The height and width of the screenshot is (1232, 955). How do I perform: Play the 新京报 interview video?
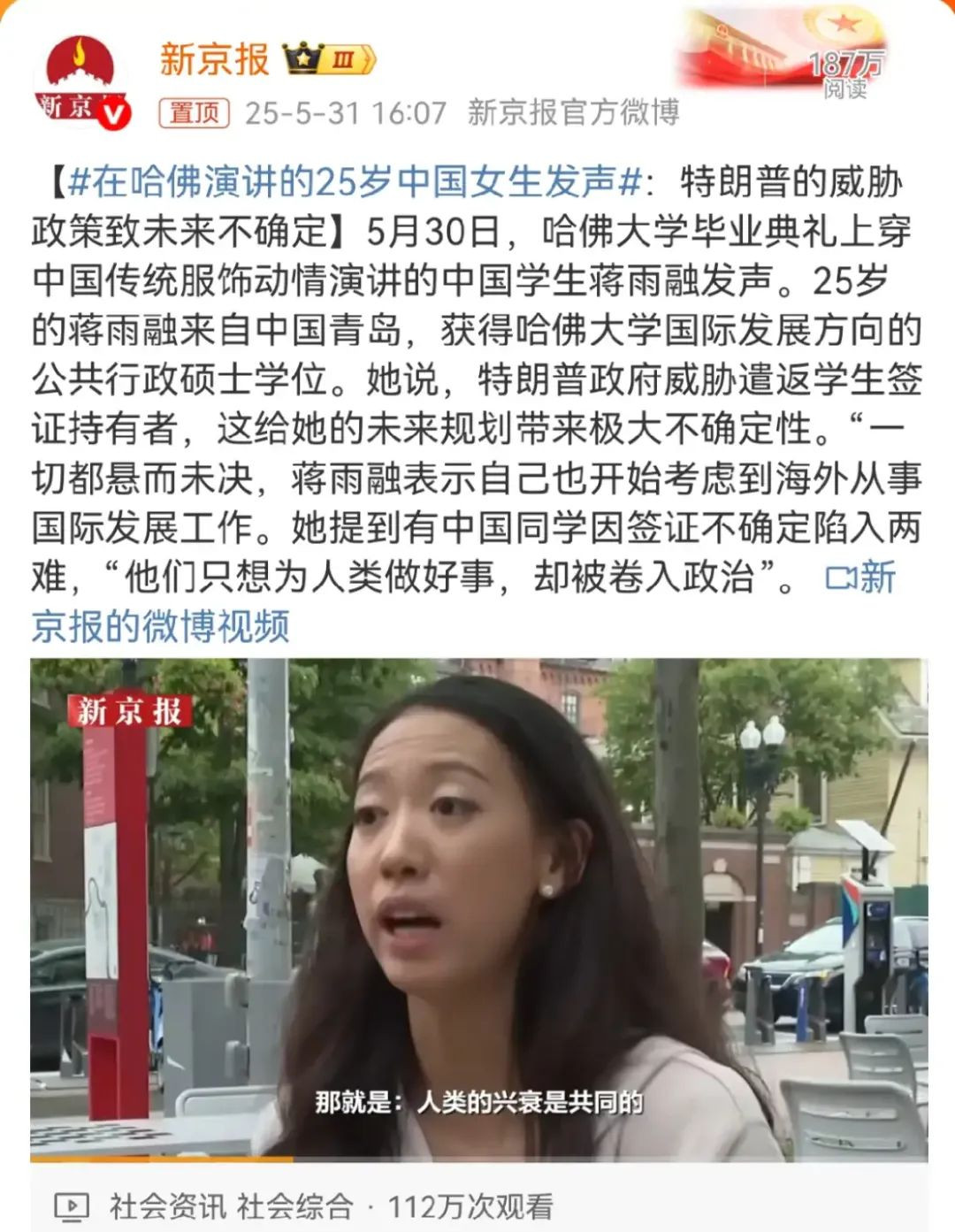(x=478, y=909)
